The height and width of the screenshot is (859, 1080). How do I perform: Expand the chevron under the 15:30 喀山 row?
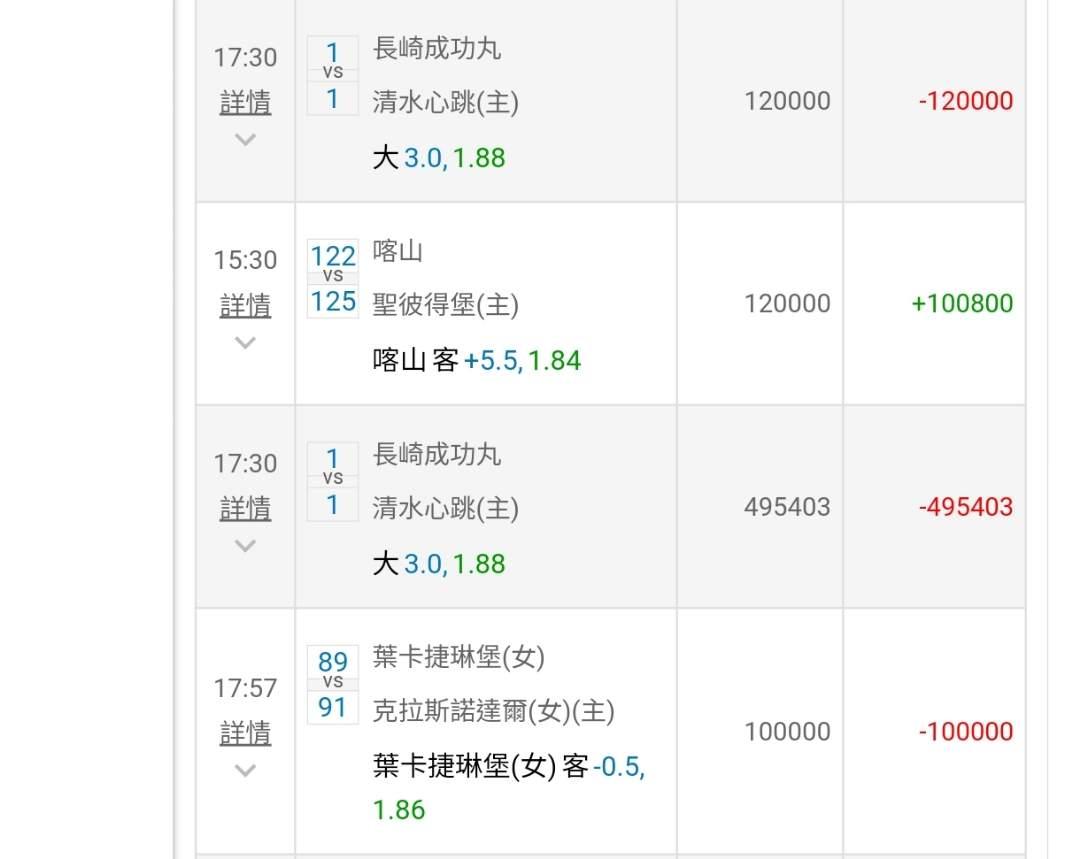click(245, 342)
